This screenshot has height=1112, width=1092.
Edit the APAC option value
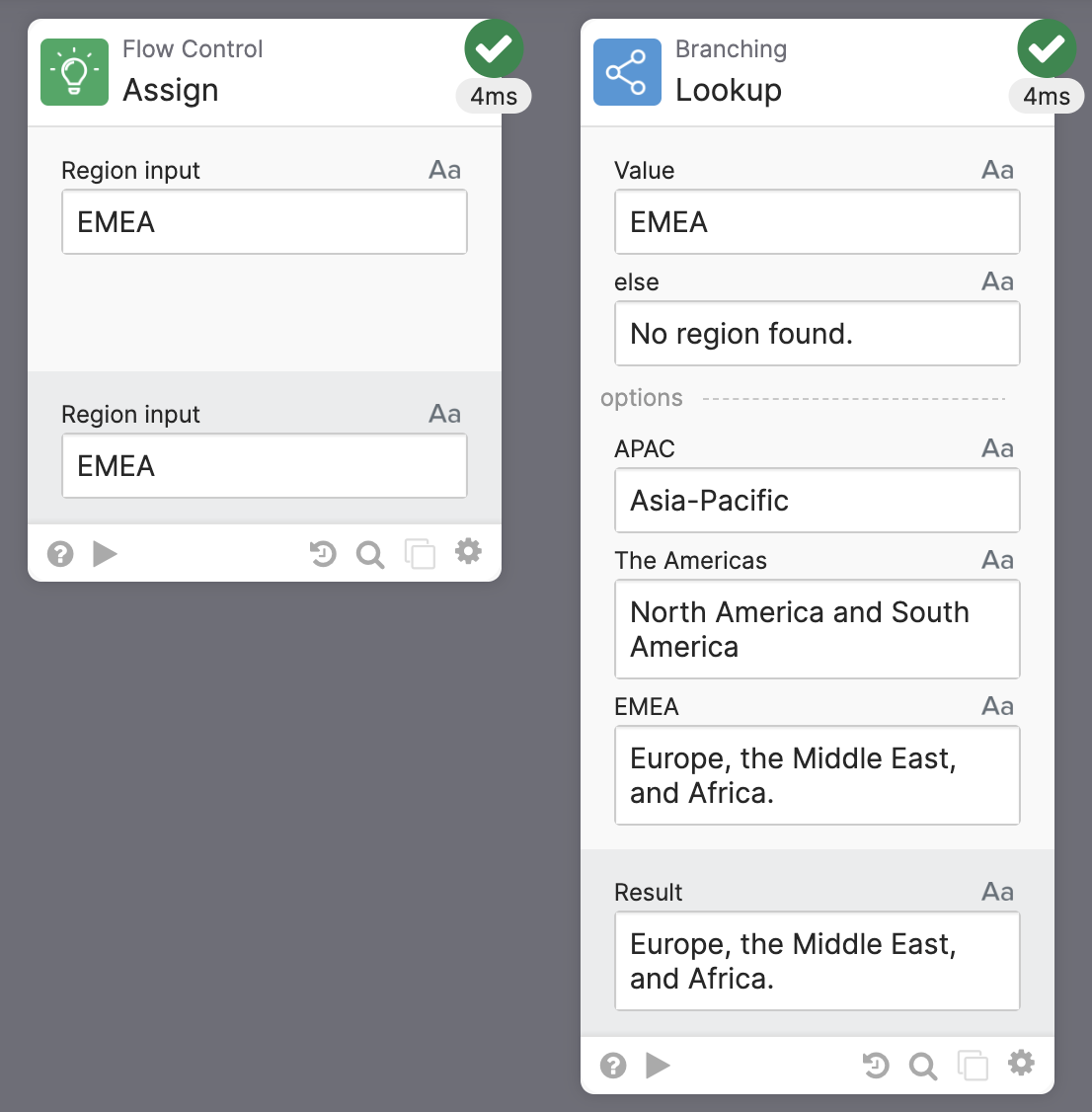tap(817, 500)
